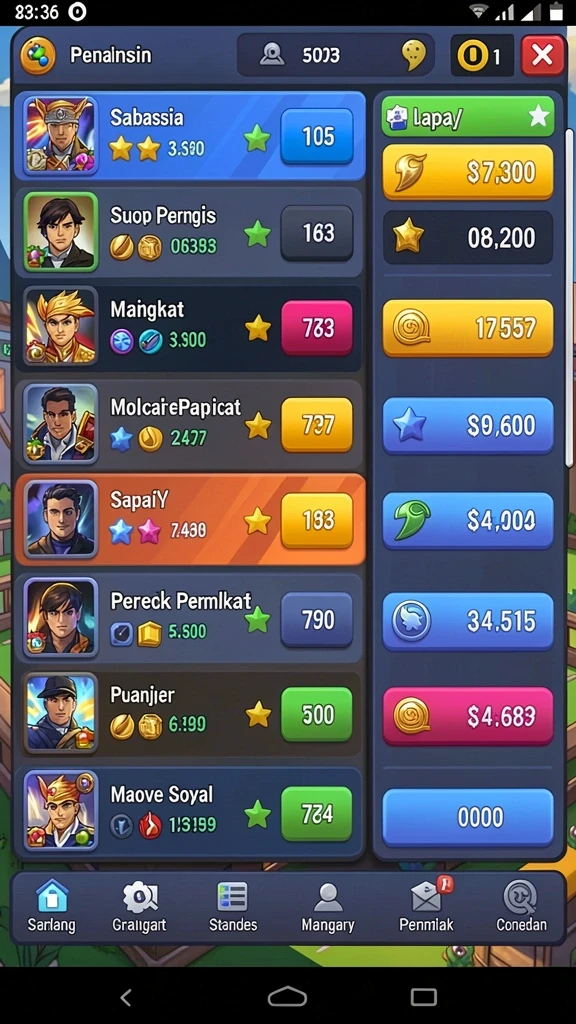Select the pink $4,683 offer
The height and width of the screenshot is (1024, 576).
point(468,716)
